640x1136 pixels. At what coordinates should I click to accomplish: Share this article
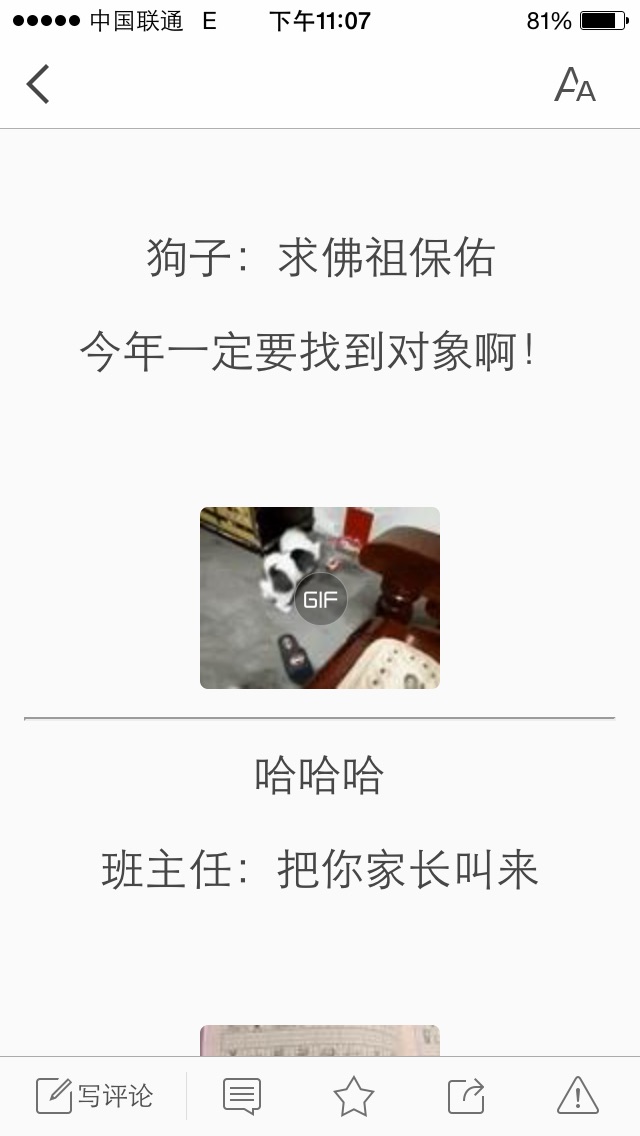[x=466, y=1096]
